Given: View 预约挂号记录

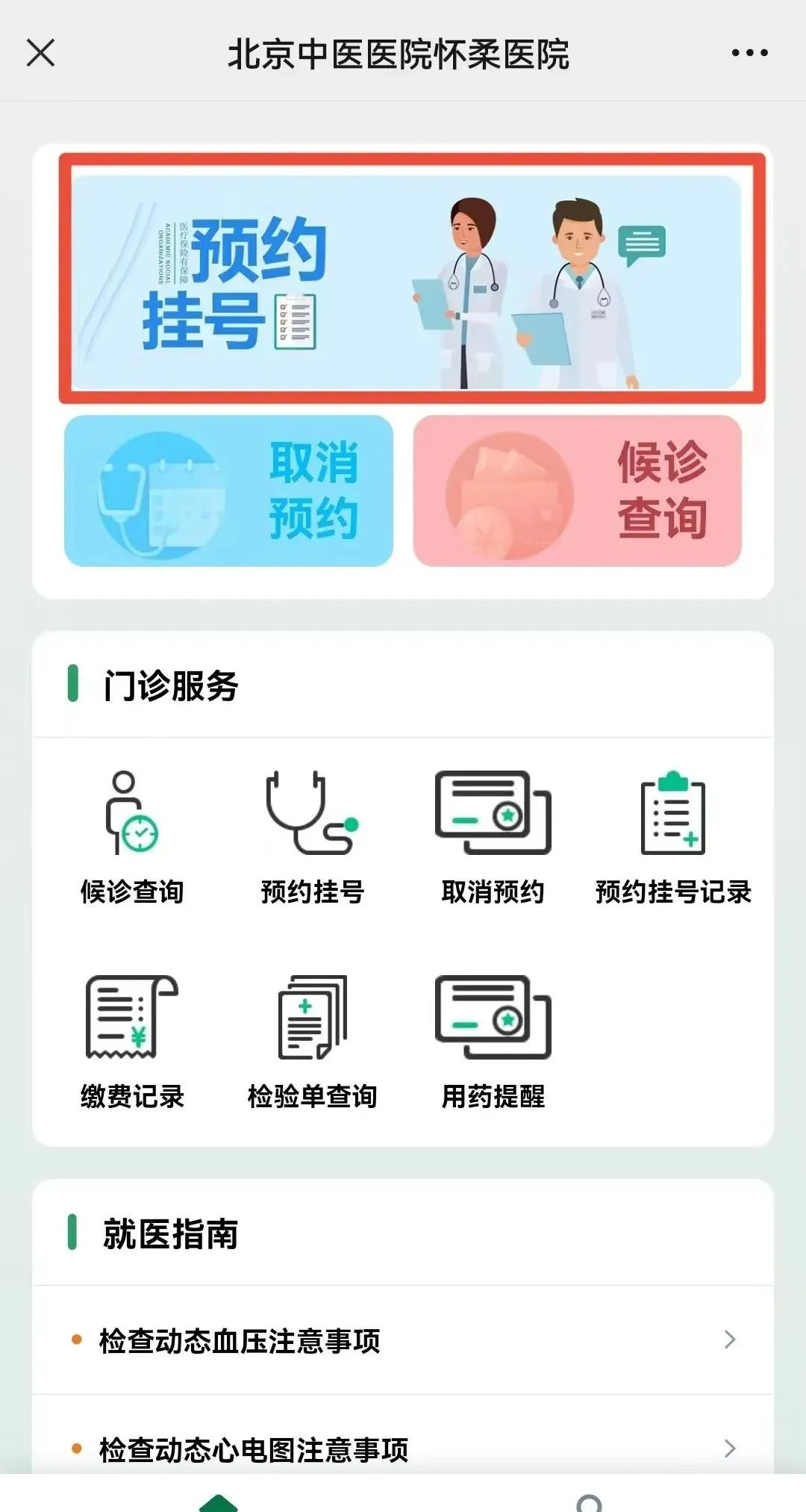Looking at the screenshot, I should pyautogui.click(x=673, y=838).
